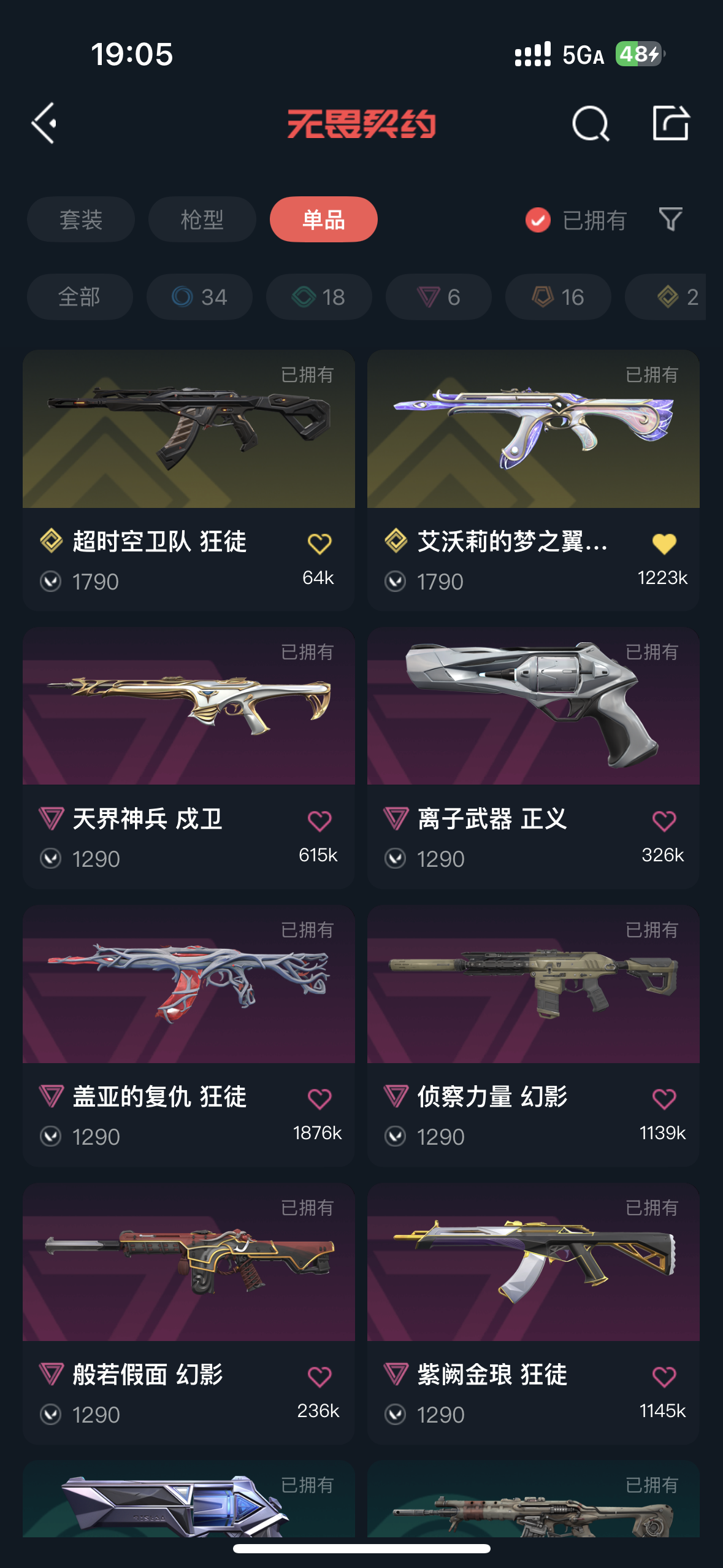Like the 侦察力量 幻影 skin

click(664, 1099)
